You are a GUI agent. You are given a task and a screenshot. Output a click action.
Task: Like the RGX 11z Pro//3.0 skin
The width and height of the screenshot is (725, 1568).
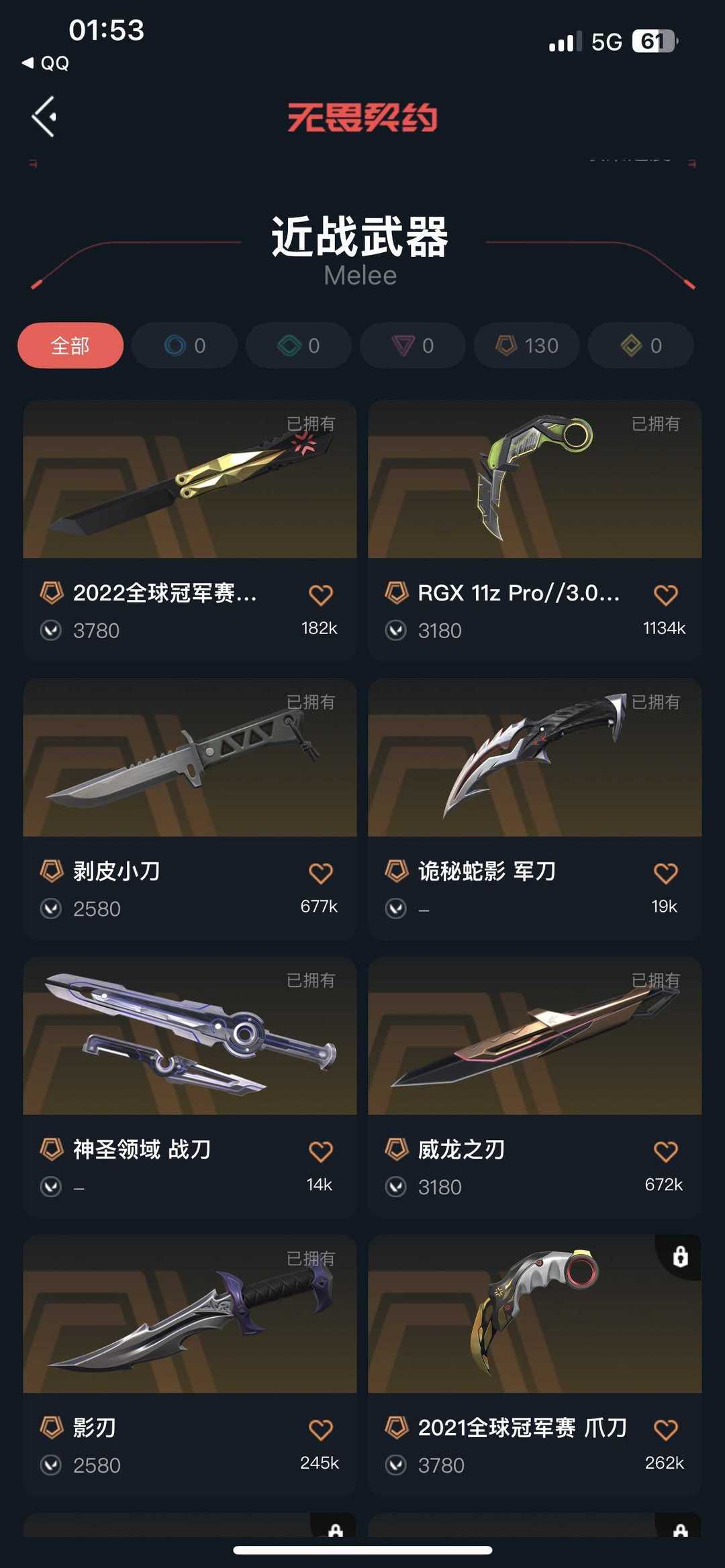pyautogui.click(x=665, y=594)
